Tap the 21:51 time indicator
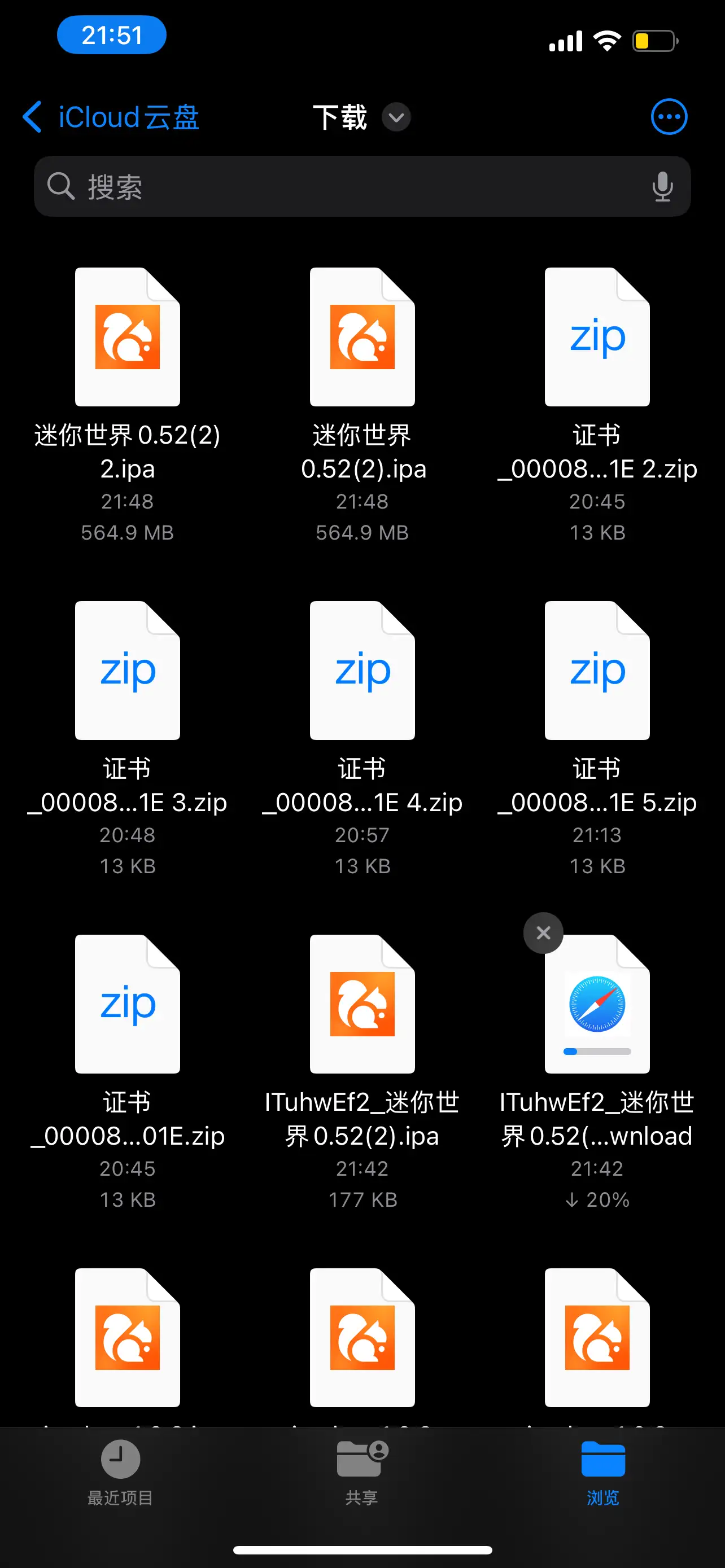Viewport: 725px width, 1568px height. pyautogui.click(x=111, y=34)
